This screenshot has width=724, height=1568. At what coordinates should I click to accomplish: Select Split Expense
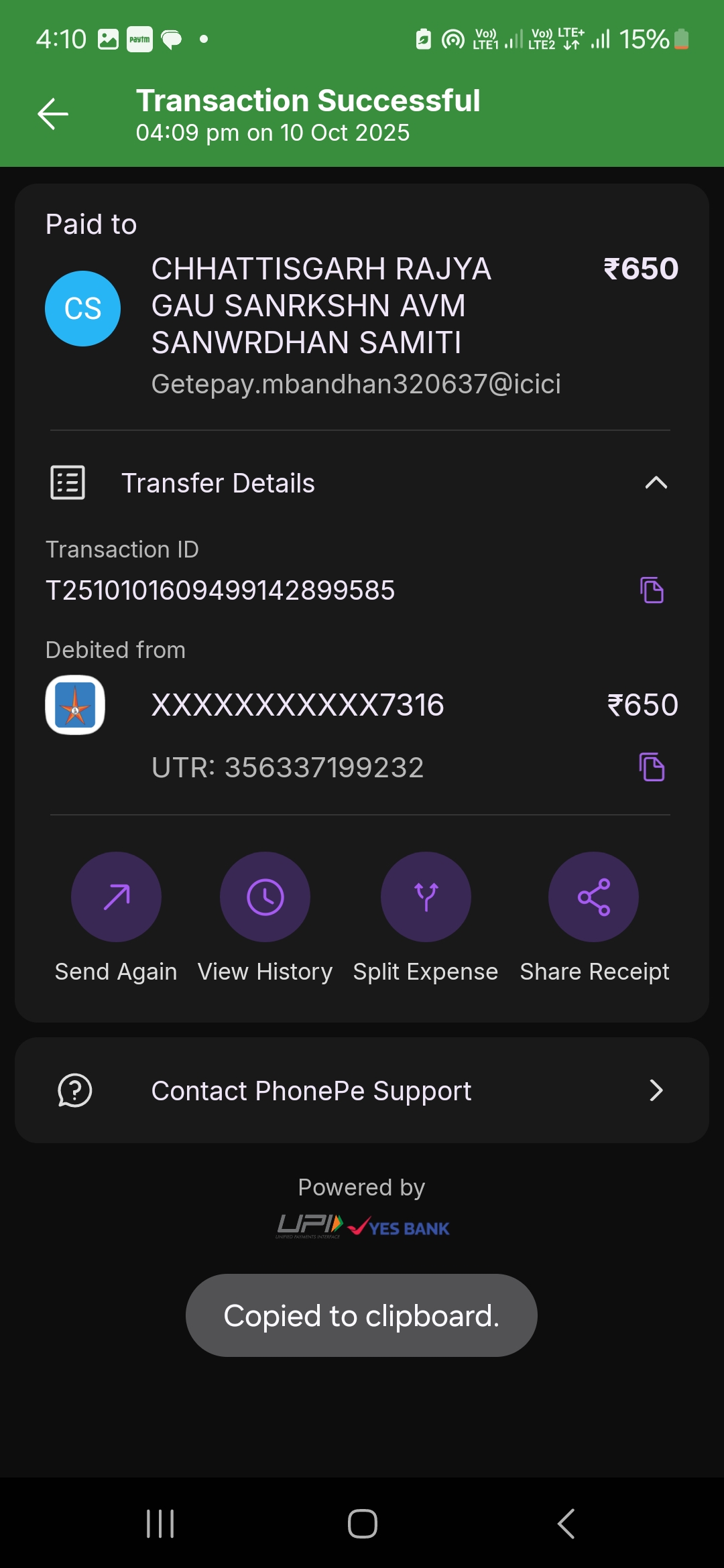click(426, 897)
